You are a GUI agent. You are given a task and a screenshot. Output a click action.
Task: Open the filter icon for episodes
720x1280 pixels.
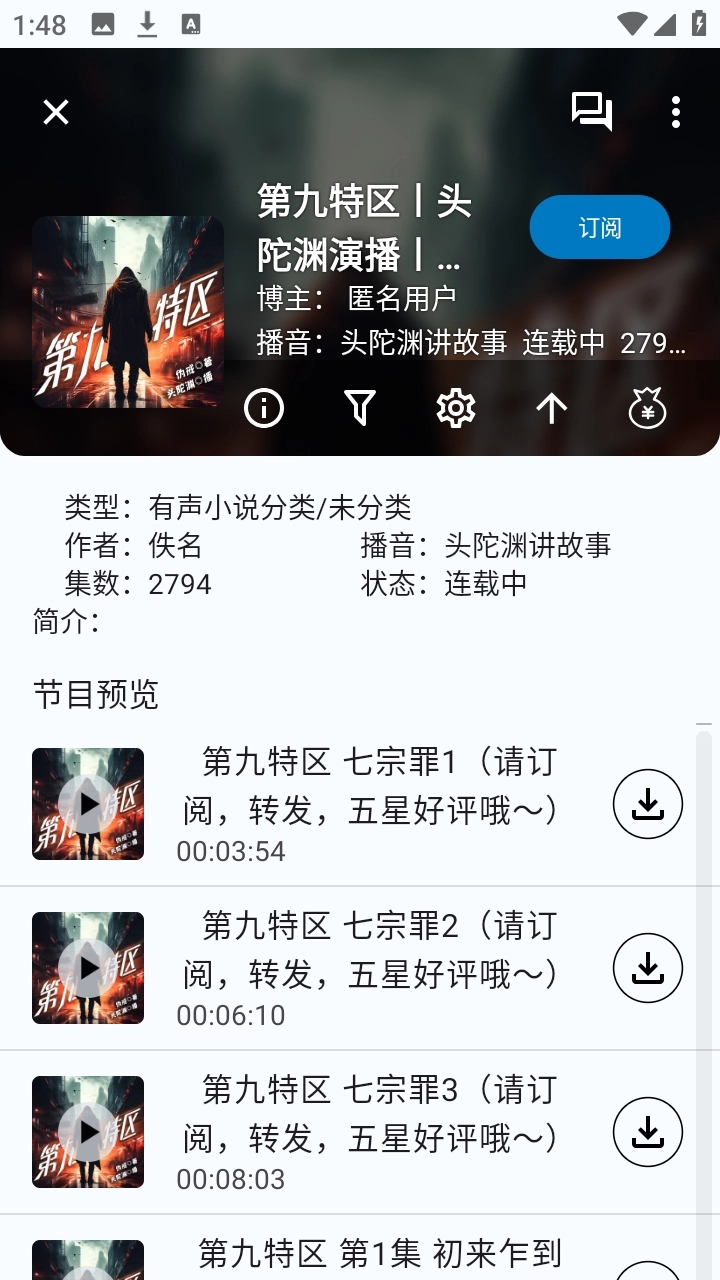(x=360, y=407)
